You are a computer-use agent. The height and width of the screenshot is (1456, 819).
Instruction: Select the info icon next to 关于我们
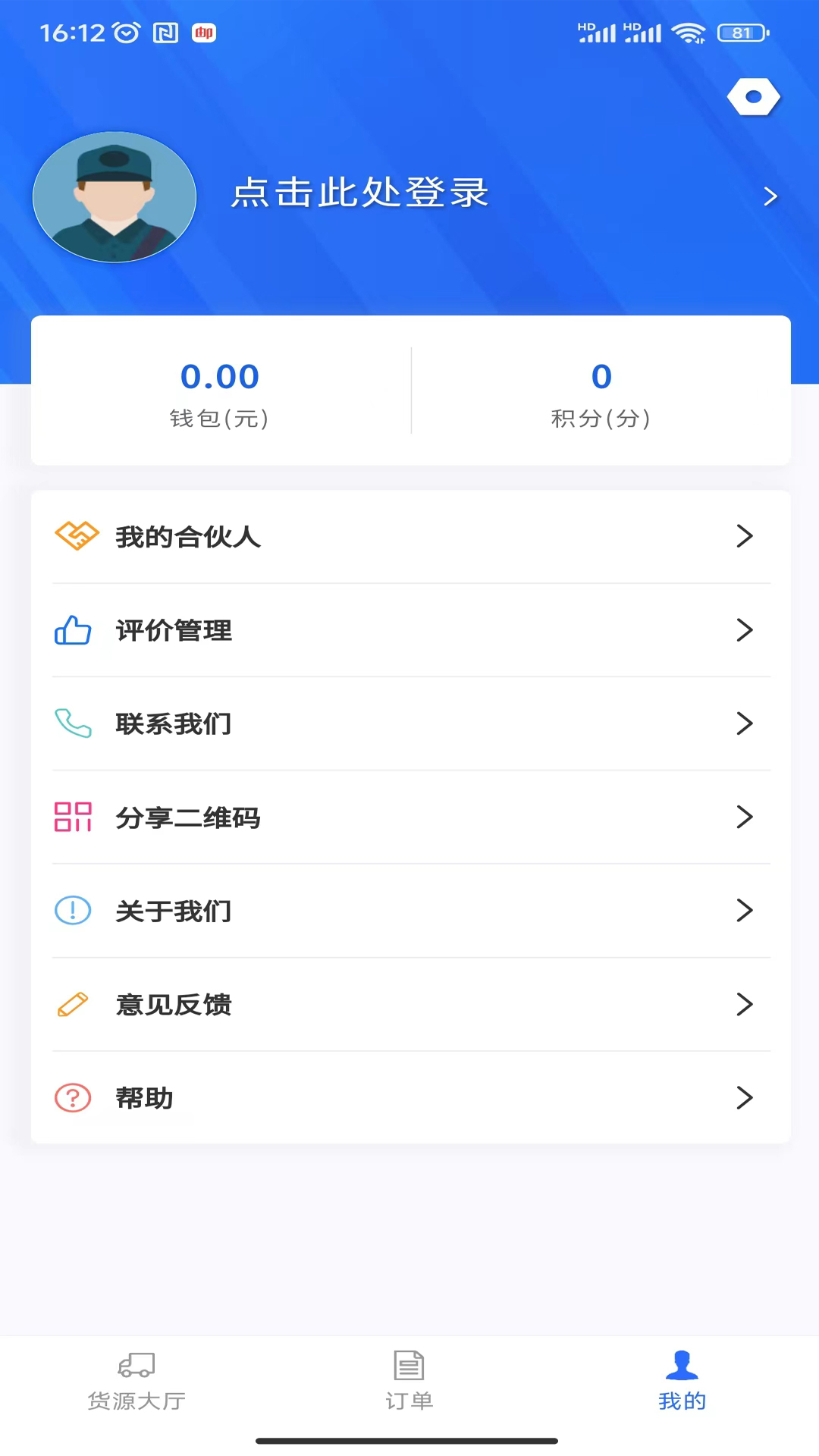(x=73, y=911)
